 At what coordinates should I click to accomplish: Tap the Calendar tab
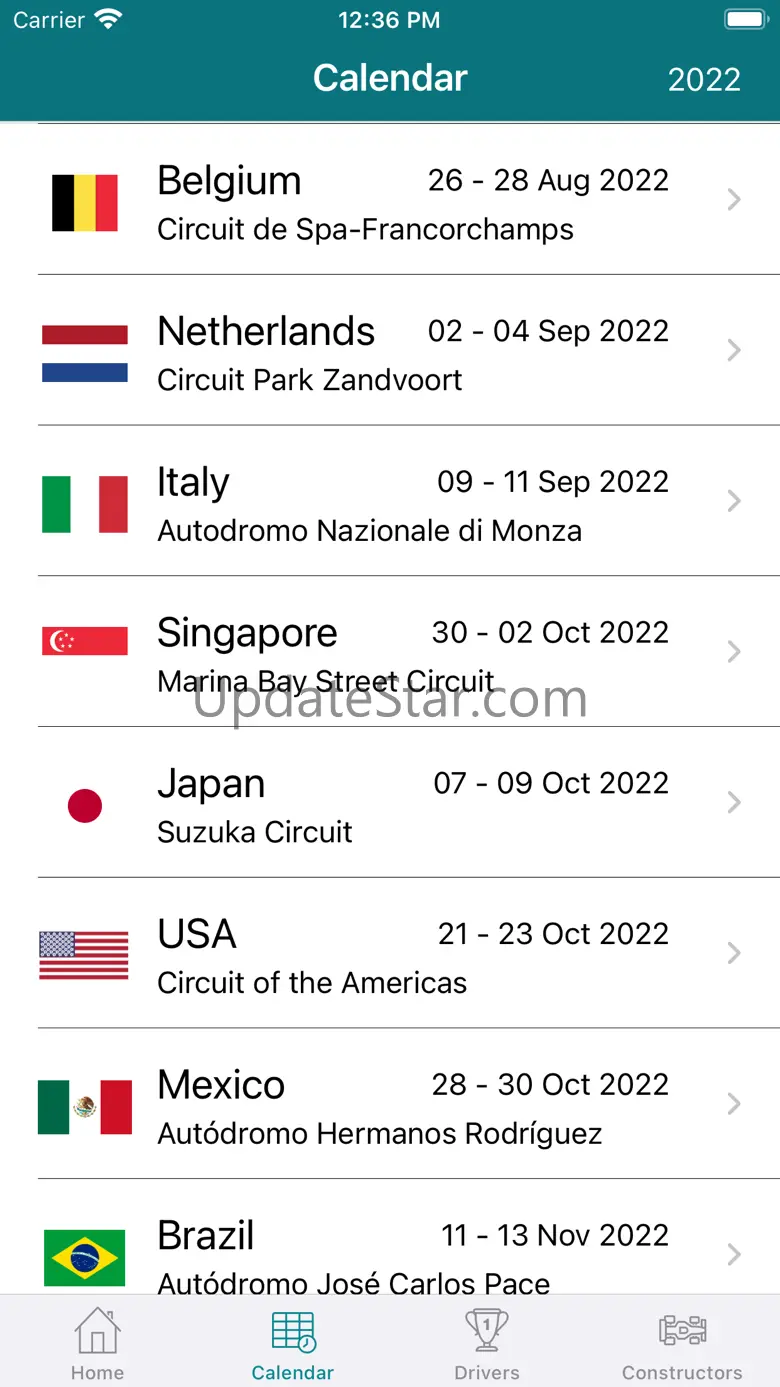[x=292, y=1345]
